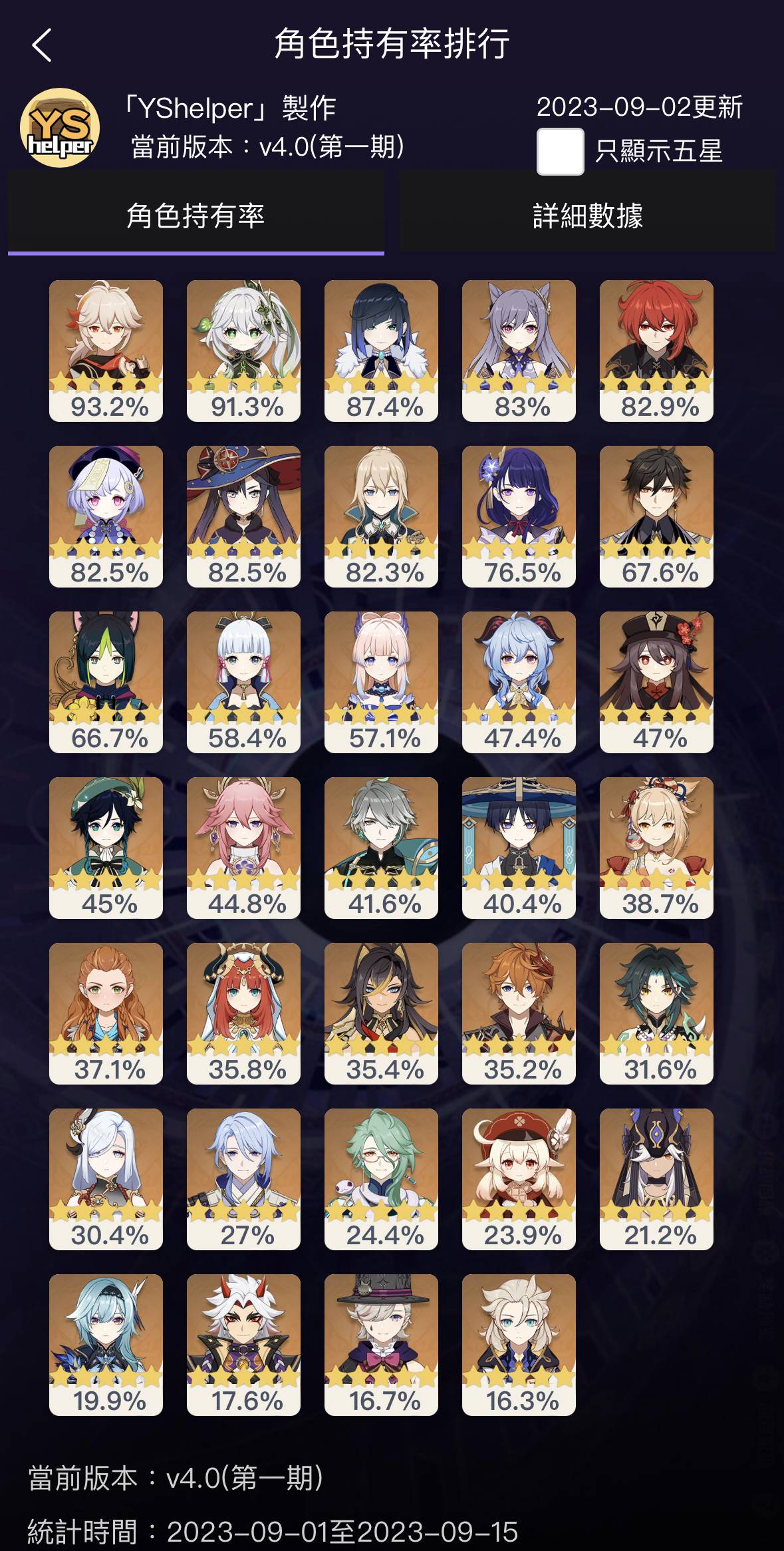Open the character card showing 47.4%
Viewport: 784px width, 1551px height.
click(519, 681)
